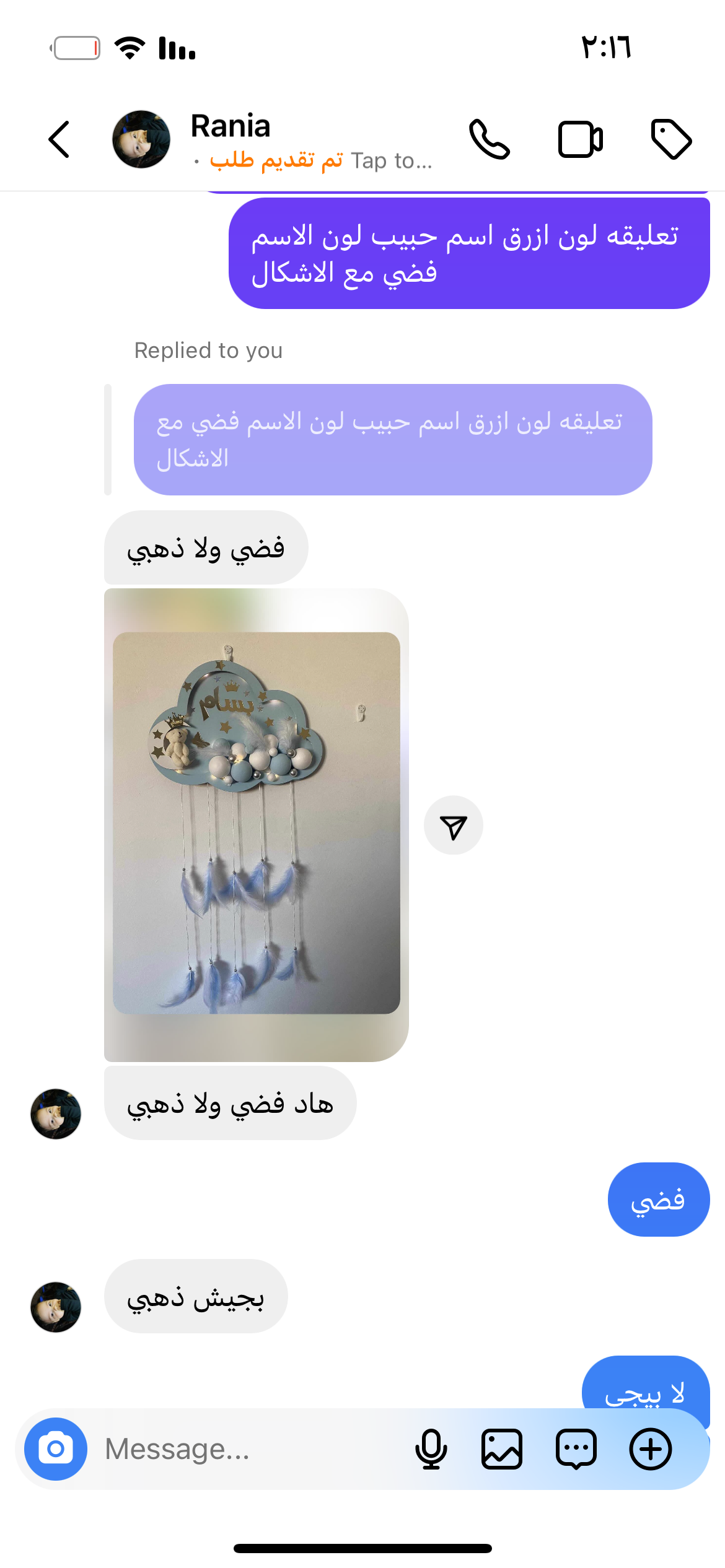Start an audio call with Rania

[489, 139]
